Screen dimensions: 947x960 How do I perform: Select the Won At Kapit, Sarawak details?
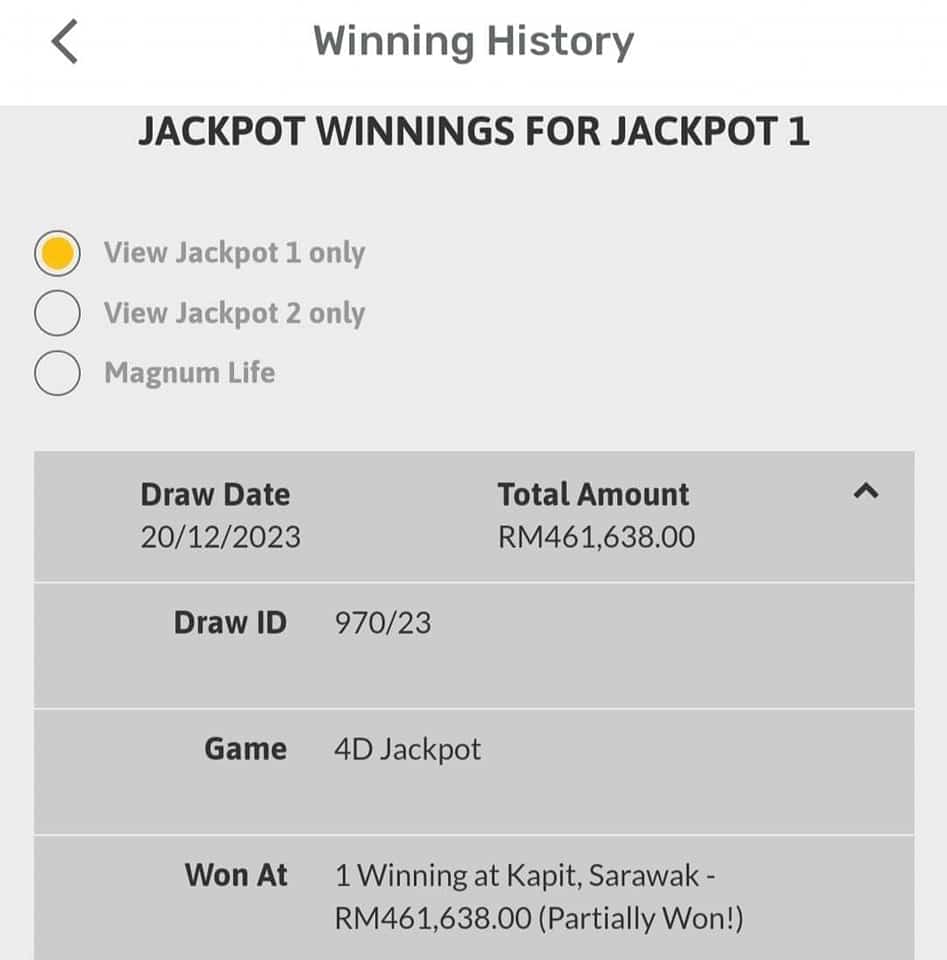(x=473, y=900)
